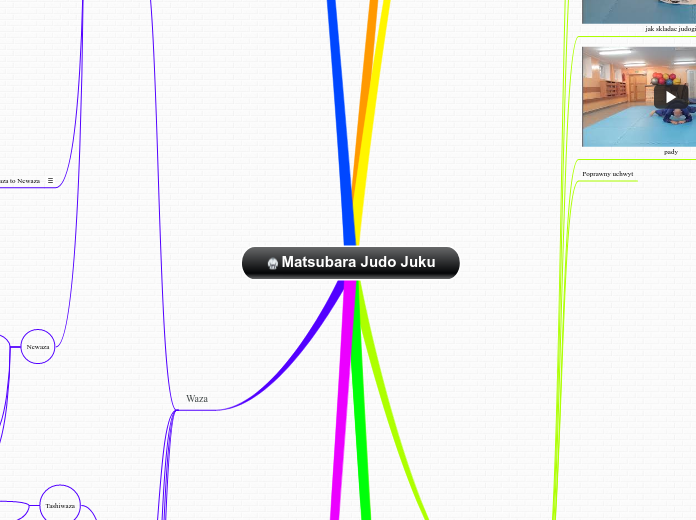Screen dimensions: 696x520
Task: Open the Poprawny uchwyt node
Action: click(x=608, y=175)
